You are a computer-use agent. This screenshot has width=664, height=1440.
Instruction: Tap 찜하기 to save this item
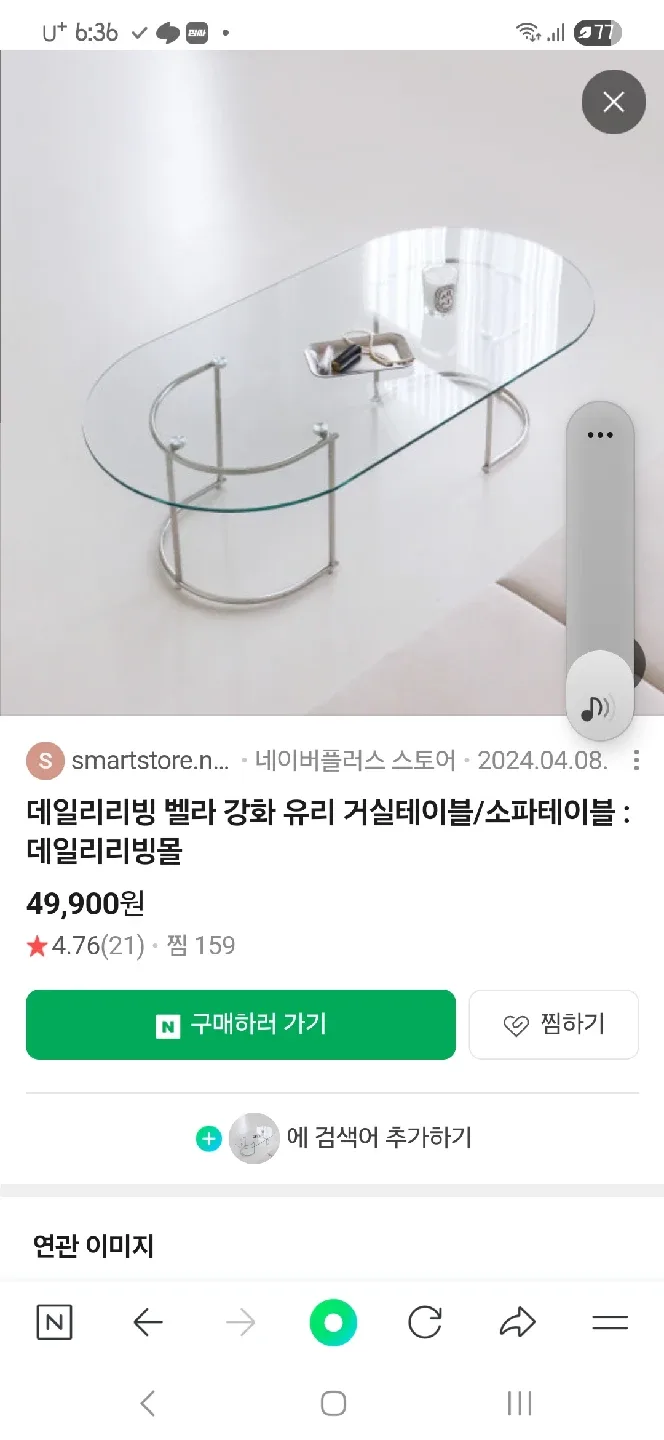[553, 1024]
